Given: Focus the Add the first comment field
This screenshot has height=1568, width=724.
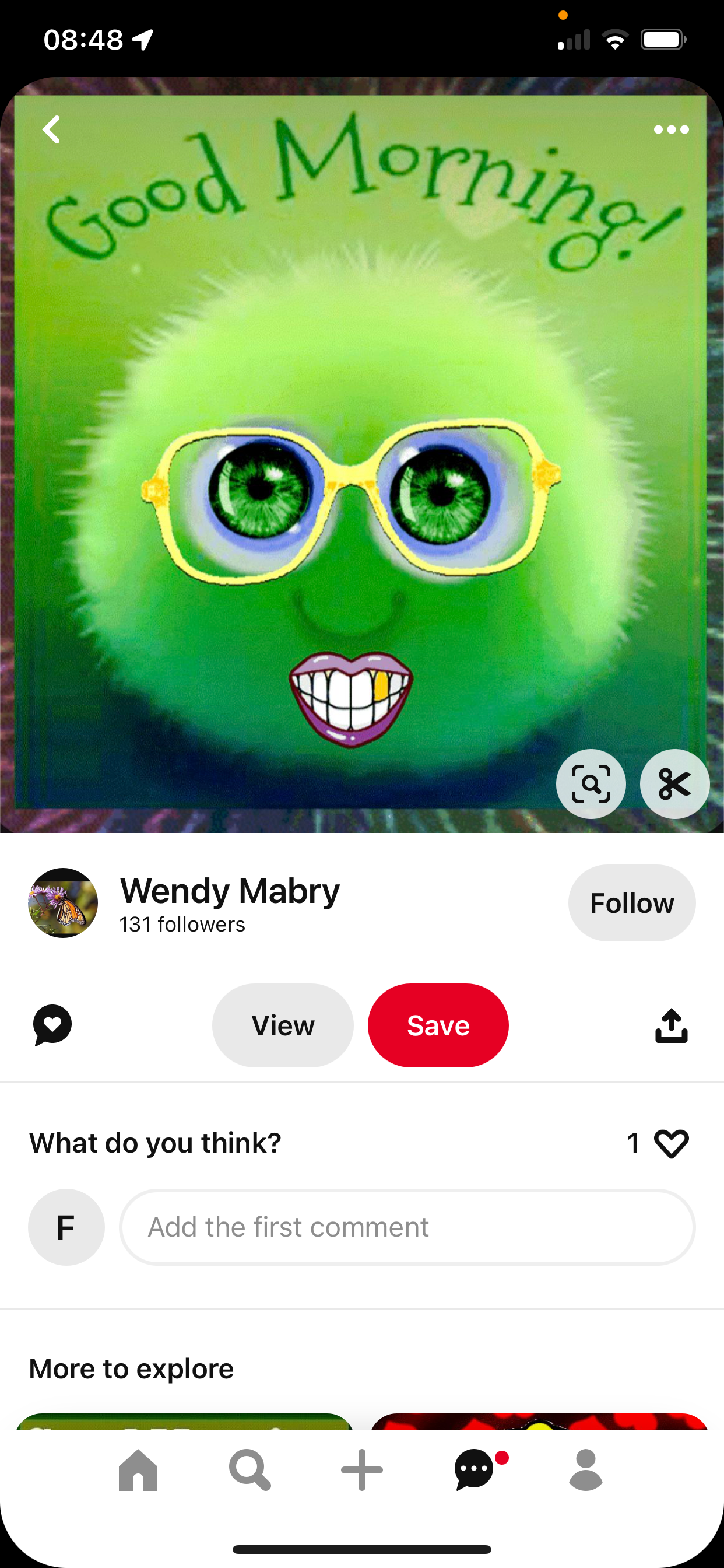Looking at the screenshot, I should (x=407, y=1227).
